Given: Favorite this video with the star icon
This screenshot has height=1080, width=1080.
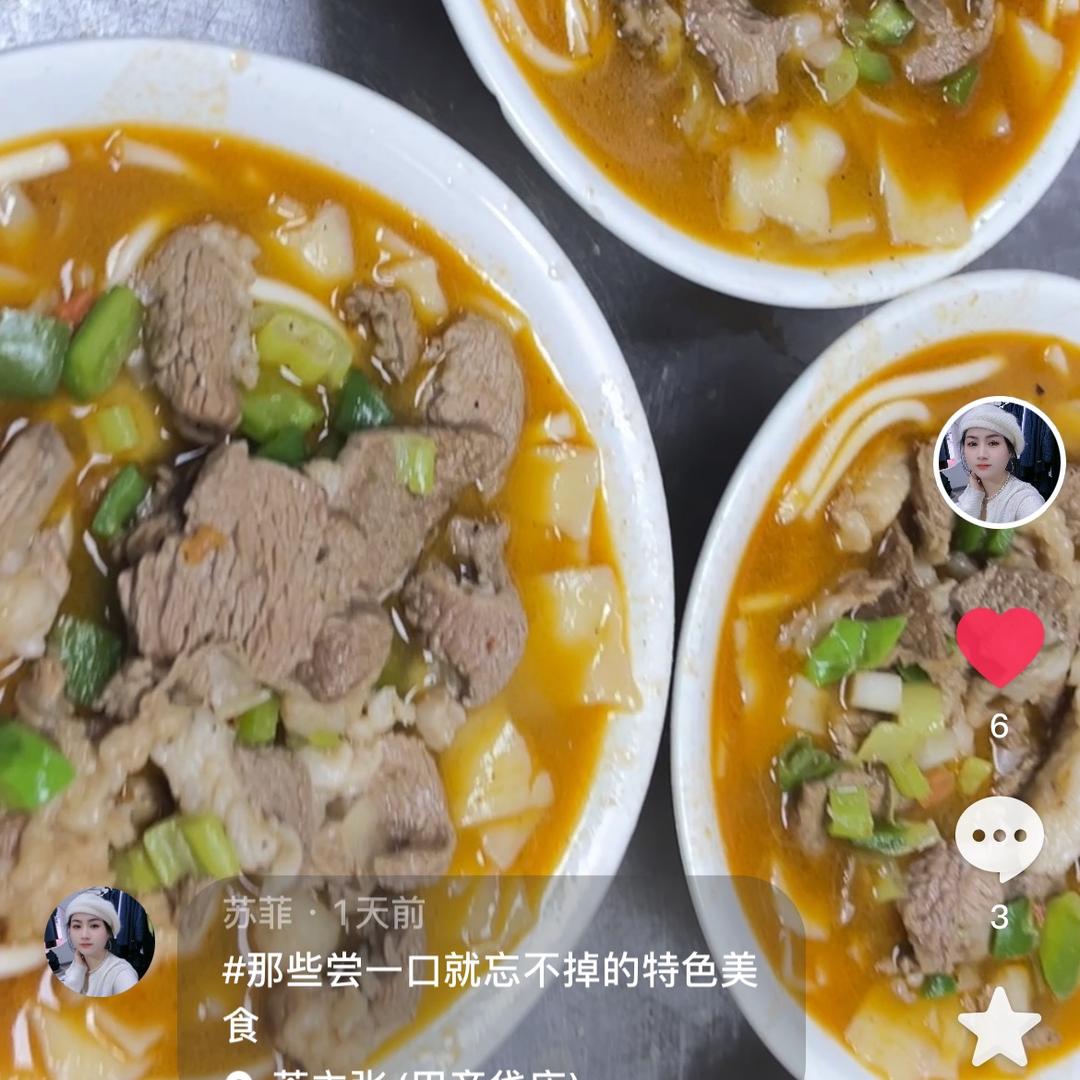Looking at the screenshot, I should 999,1026.
